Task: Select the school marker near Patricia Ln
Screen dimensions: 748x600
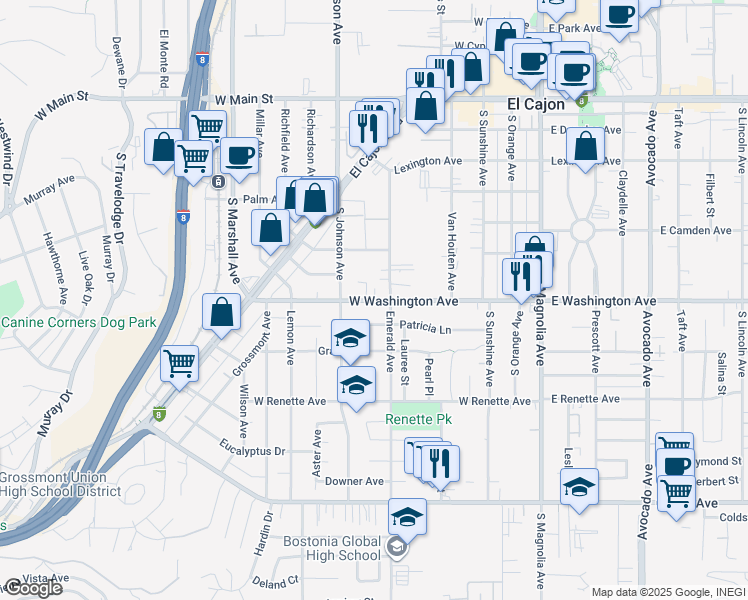Action: coord(350,339)
